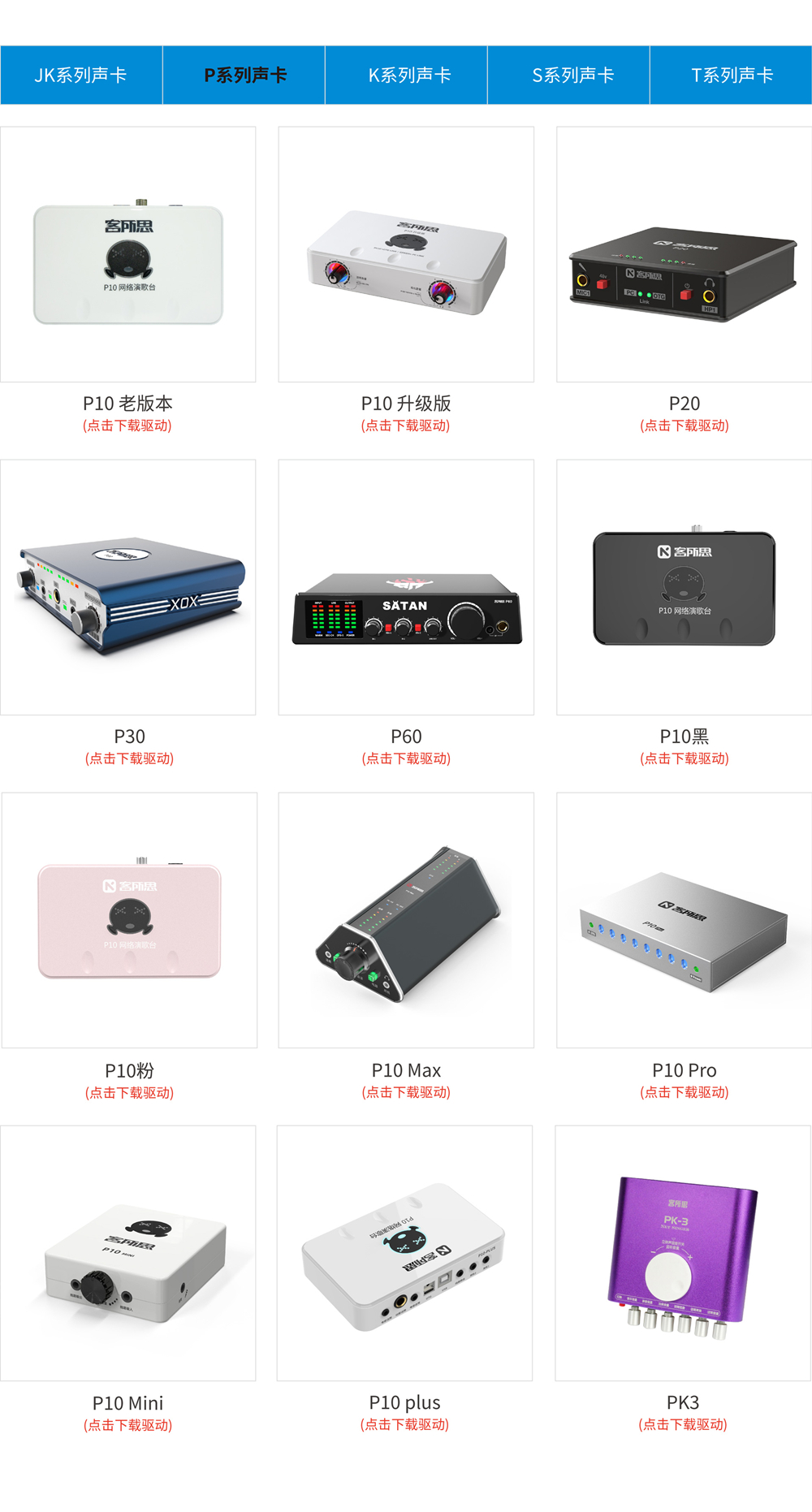Select the P系列声卡 tab
Viewport: 812px width, 1512px height.
pyautogui.click(x=244, y=76)
